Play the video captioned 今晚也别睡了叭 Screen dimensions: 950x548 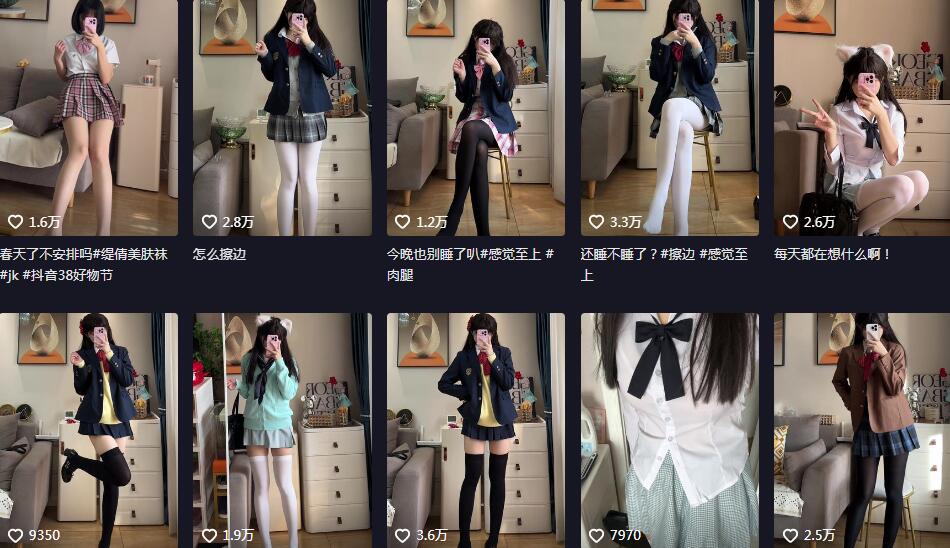(476, 118)
